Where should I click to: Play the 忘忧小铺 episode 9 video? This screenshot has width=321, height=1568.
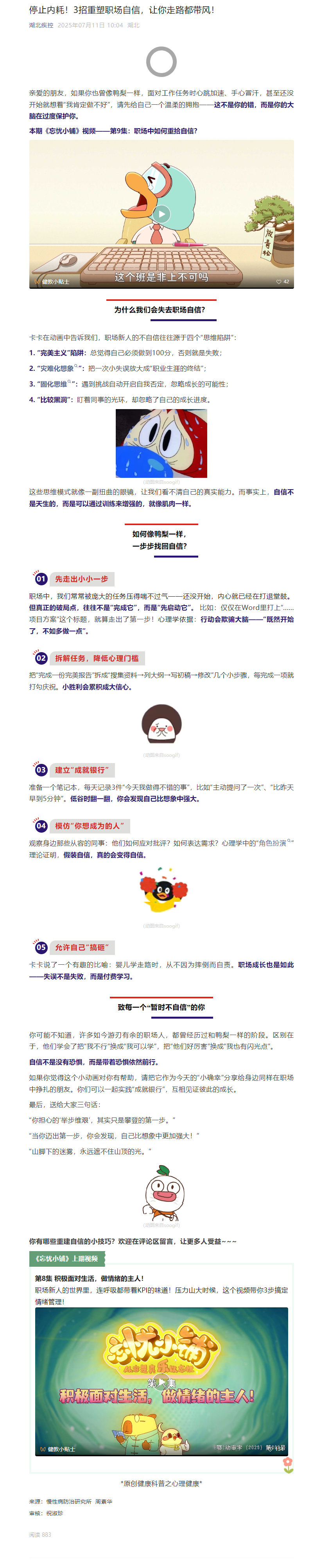pyautogui.click(x=161, y=214)
